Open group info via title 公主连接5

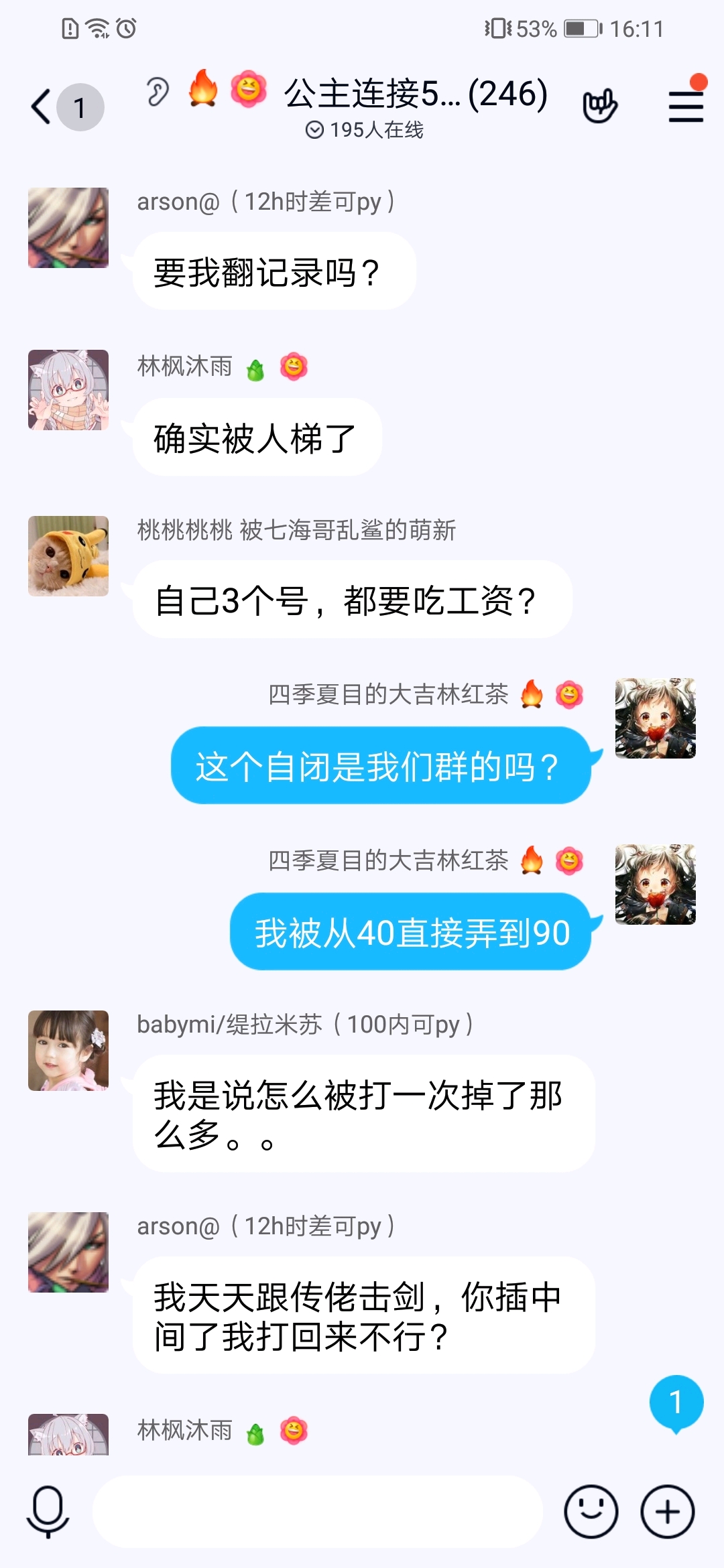coord(415,94)
